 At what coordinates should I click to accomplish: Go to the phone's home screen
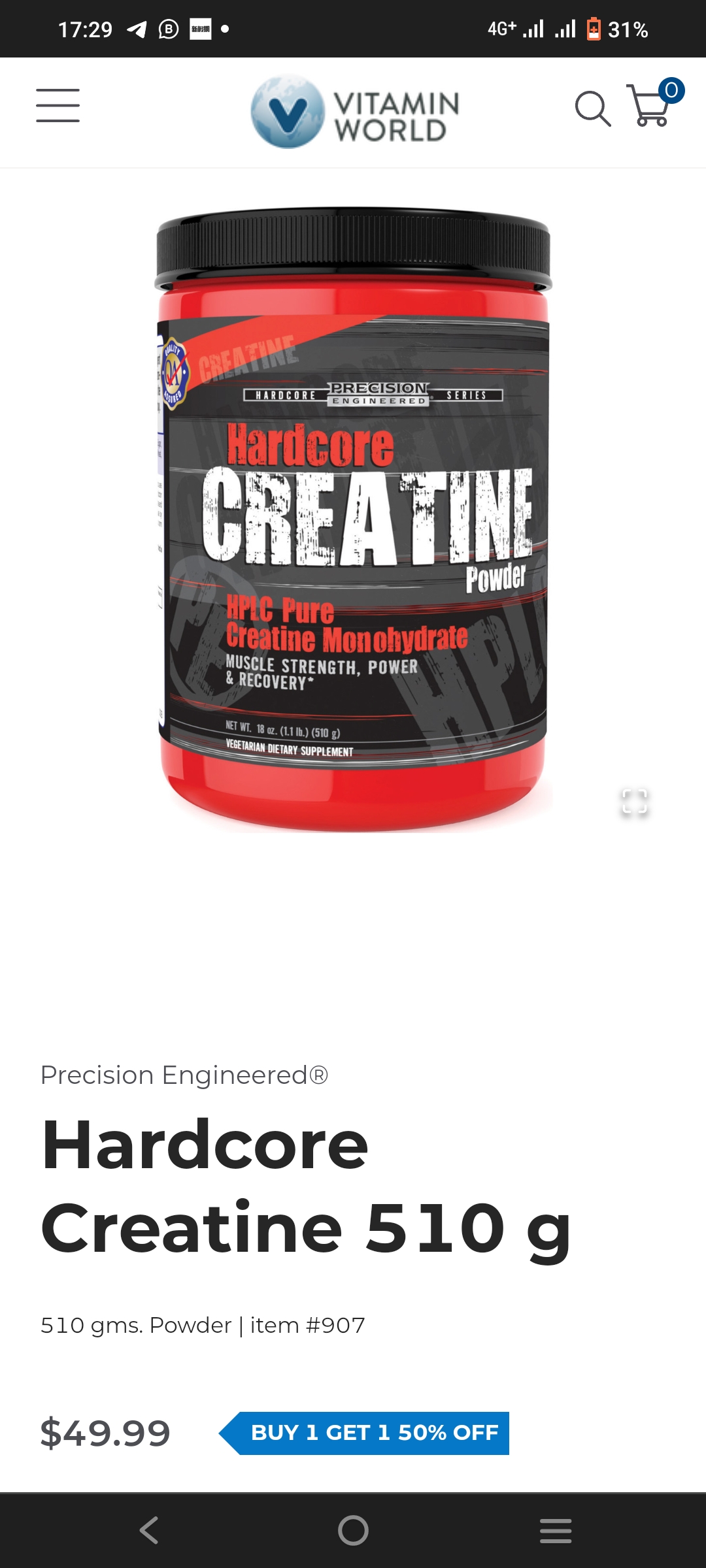(353, 1530)
